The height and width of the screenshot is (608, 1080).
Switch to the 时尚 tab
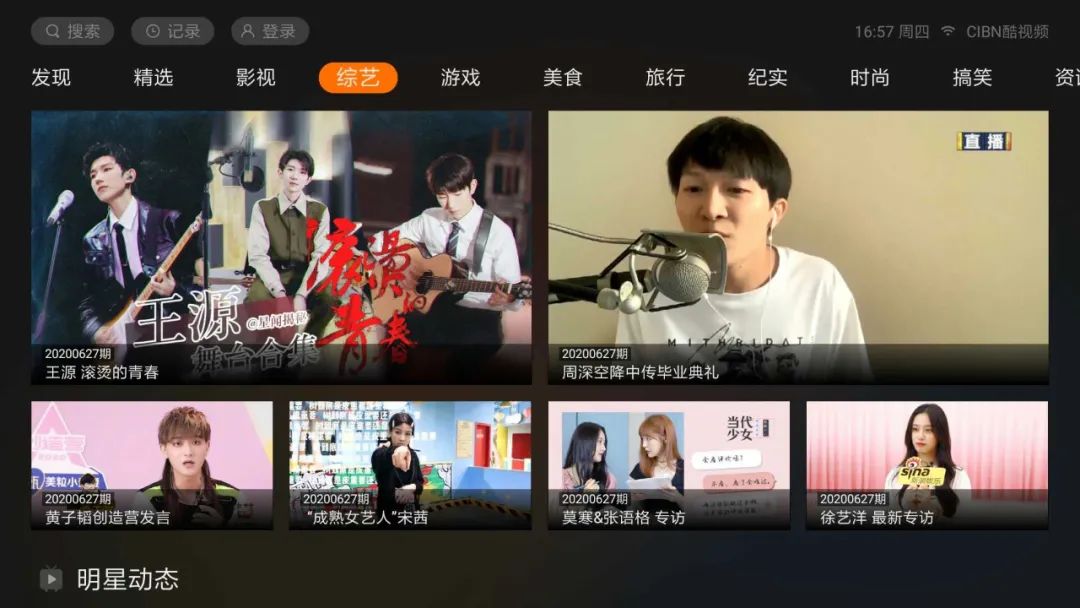coord(869,78)
